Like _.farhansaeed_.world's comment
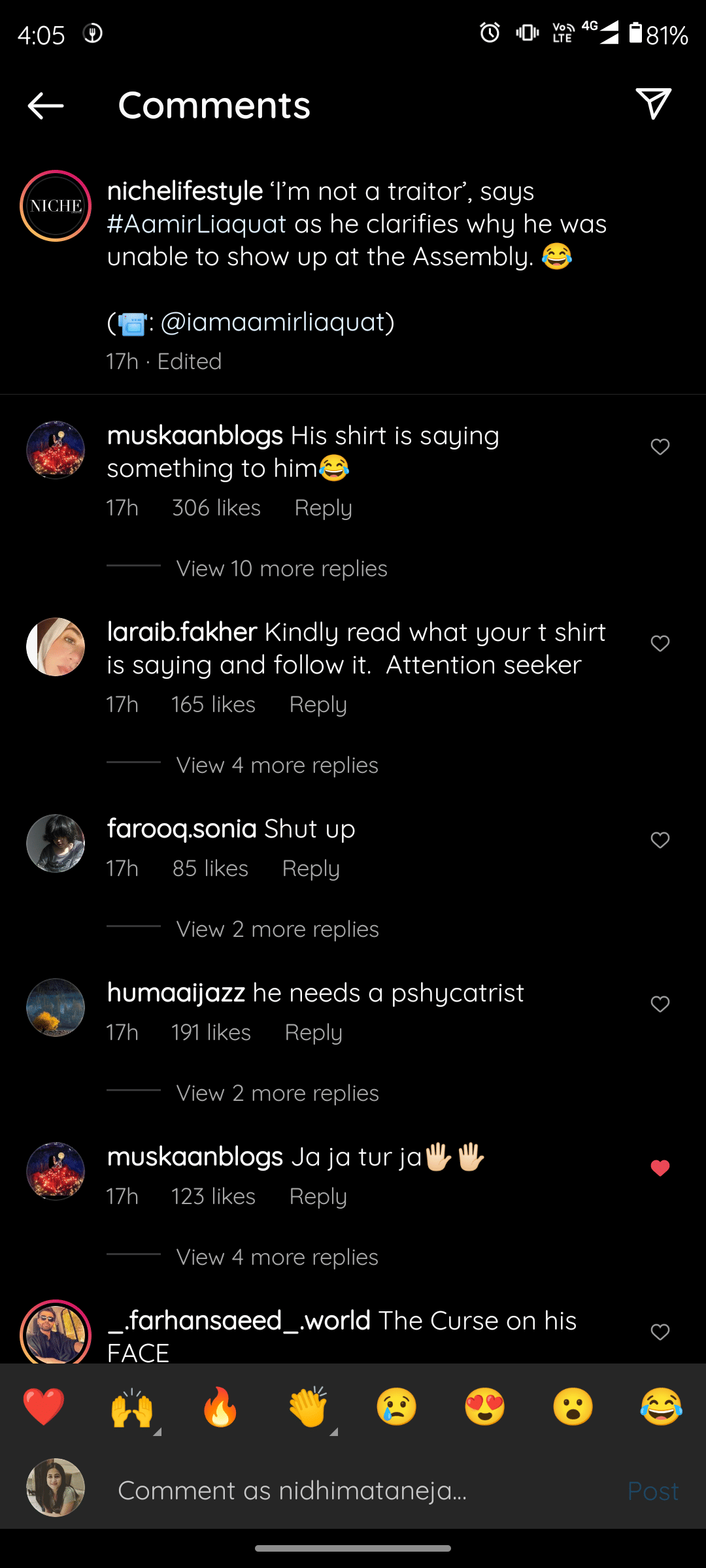The image size is (706, 1568). (660, 1332)
